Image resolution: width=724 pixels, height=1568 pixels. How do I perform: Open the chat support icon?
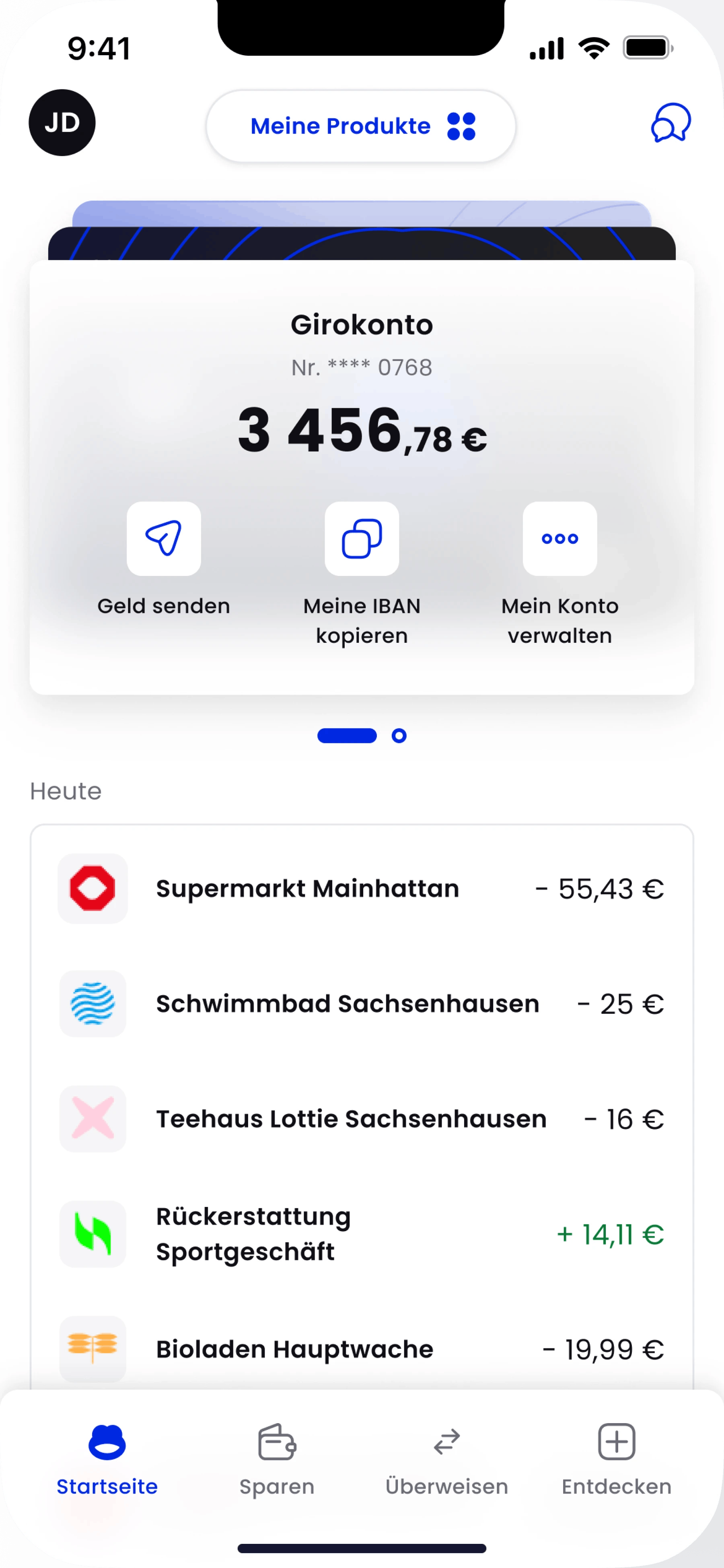click(671, 123)
